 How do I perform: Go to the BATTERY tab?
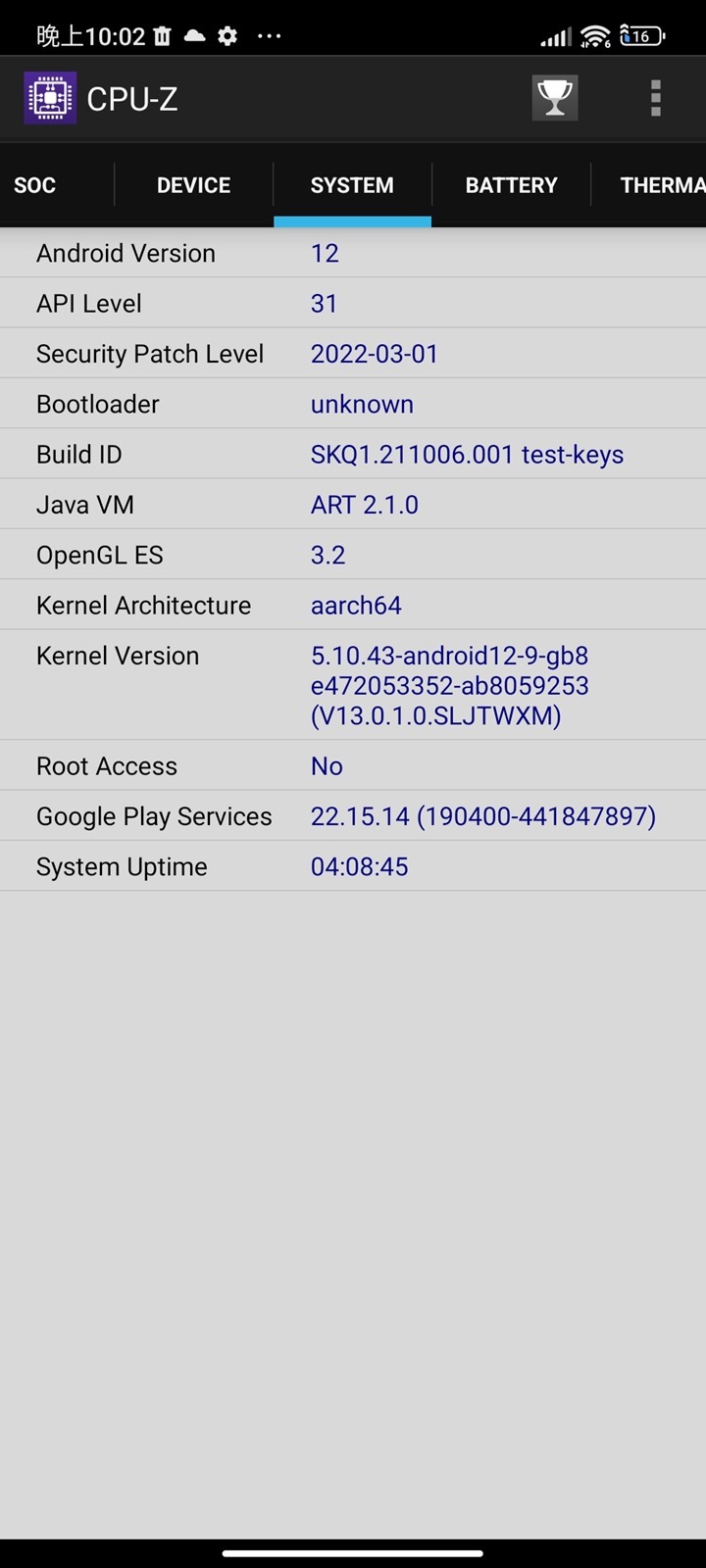[511, 185]
